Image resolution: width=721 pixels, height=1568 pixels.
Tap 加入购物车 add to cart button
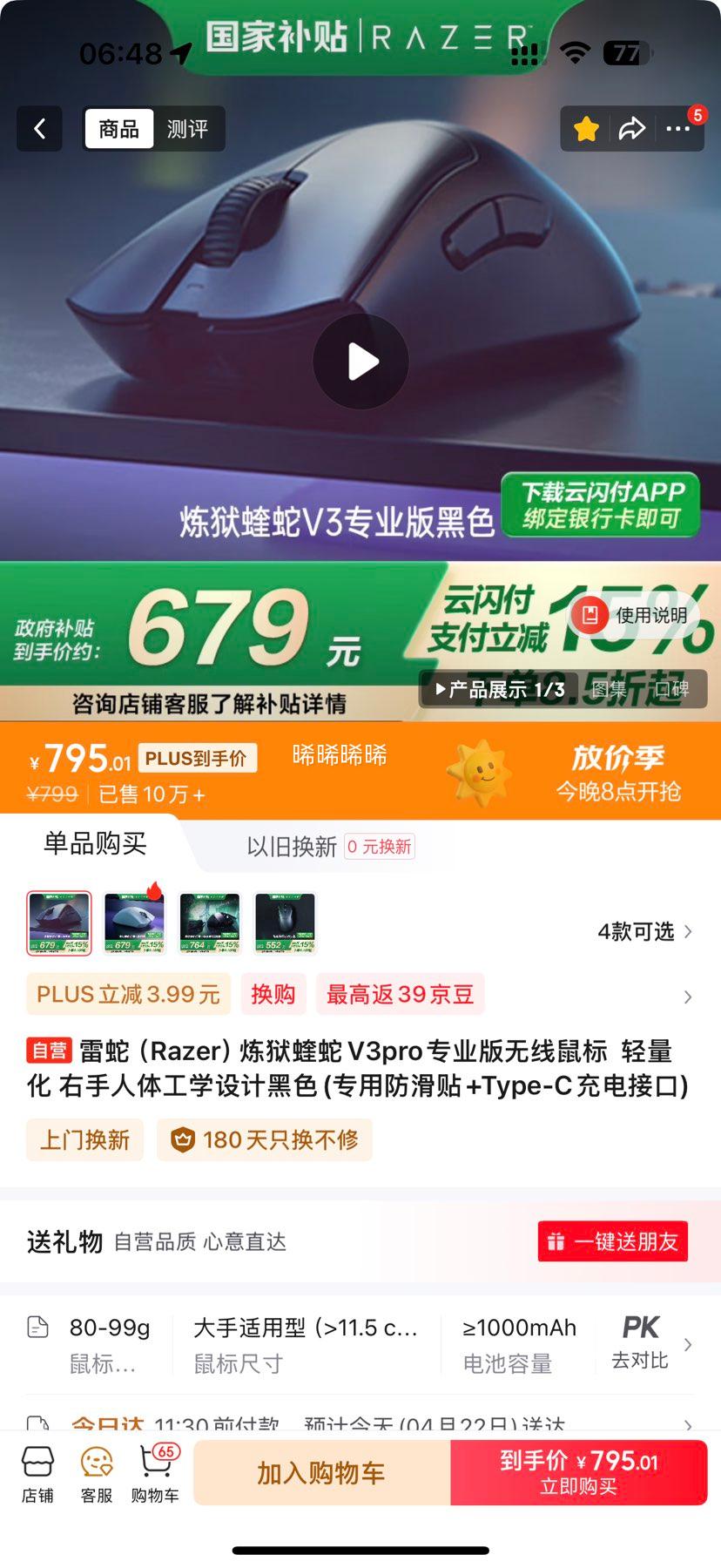click(x=322, y=1472)
